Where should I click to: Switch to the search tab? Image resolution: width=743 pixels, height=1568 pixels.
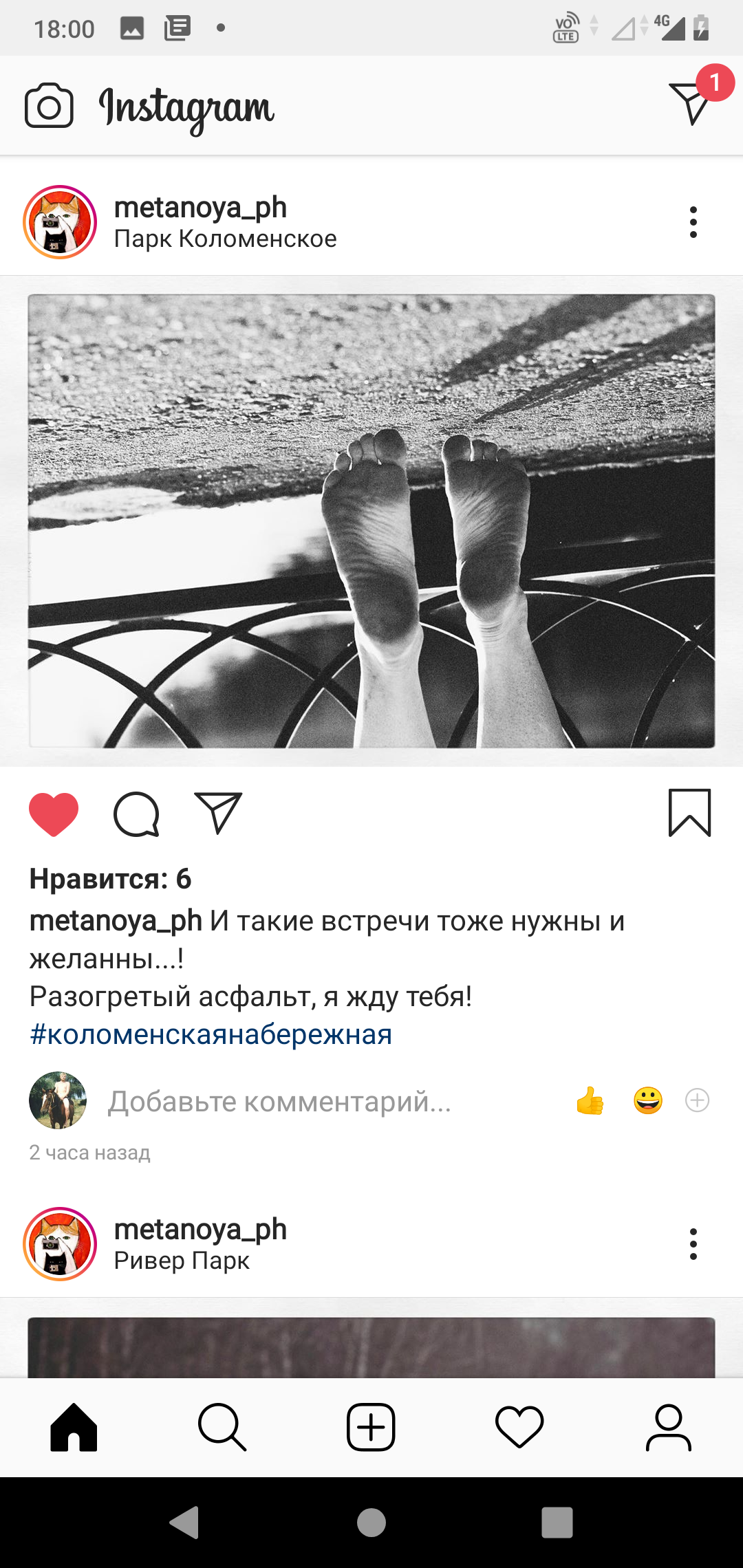(222, 1427)
